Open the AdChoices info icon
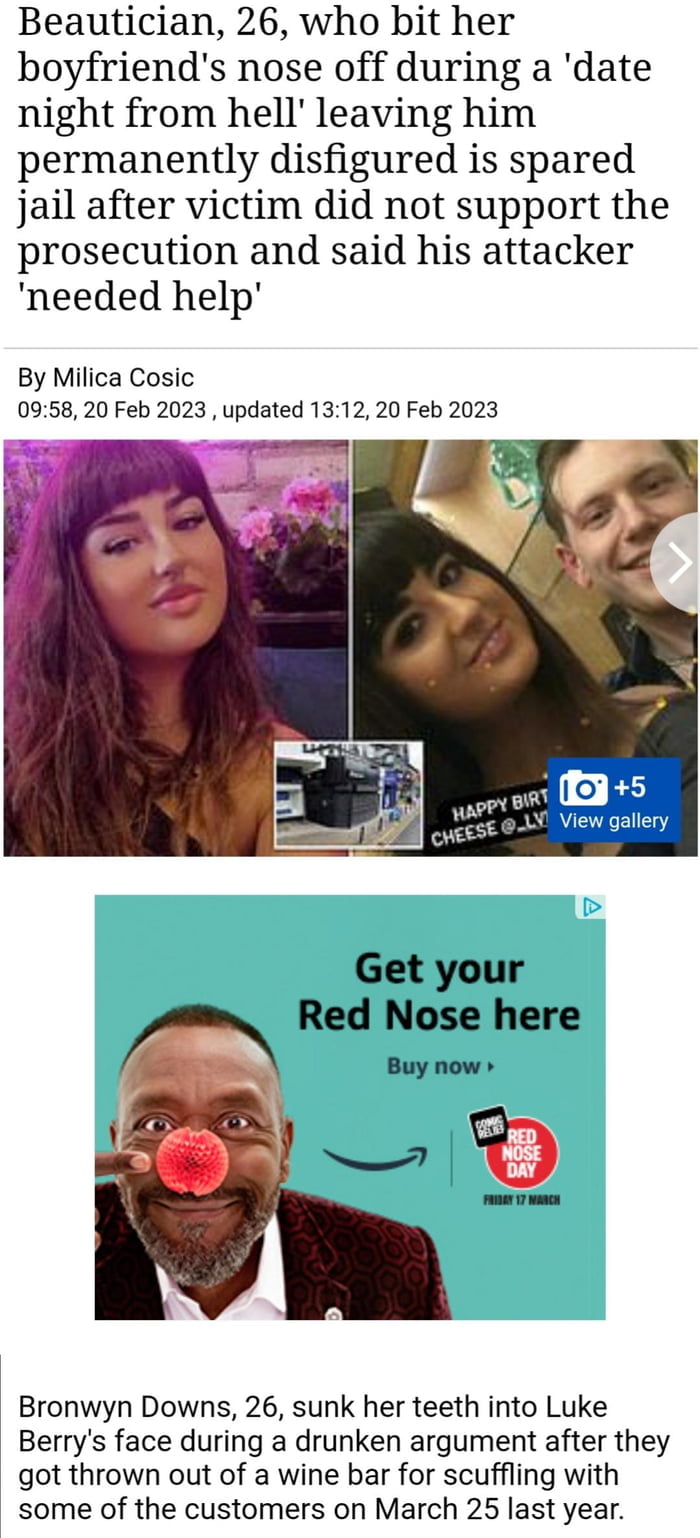 (x=591, y=907)
